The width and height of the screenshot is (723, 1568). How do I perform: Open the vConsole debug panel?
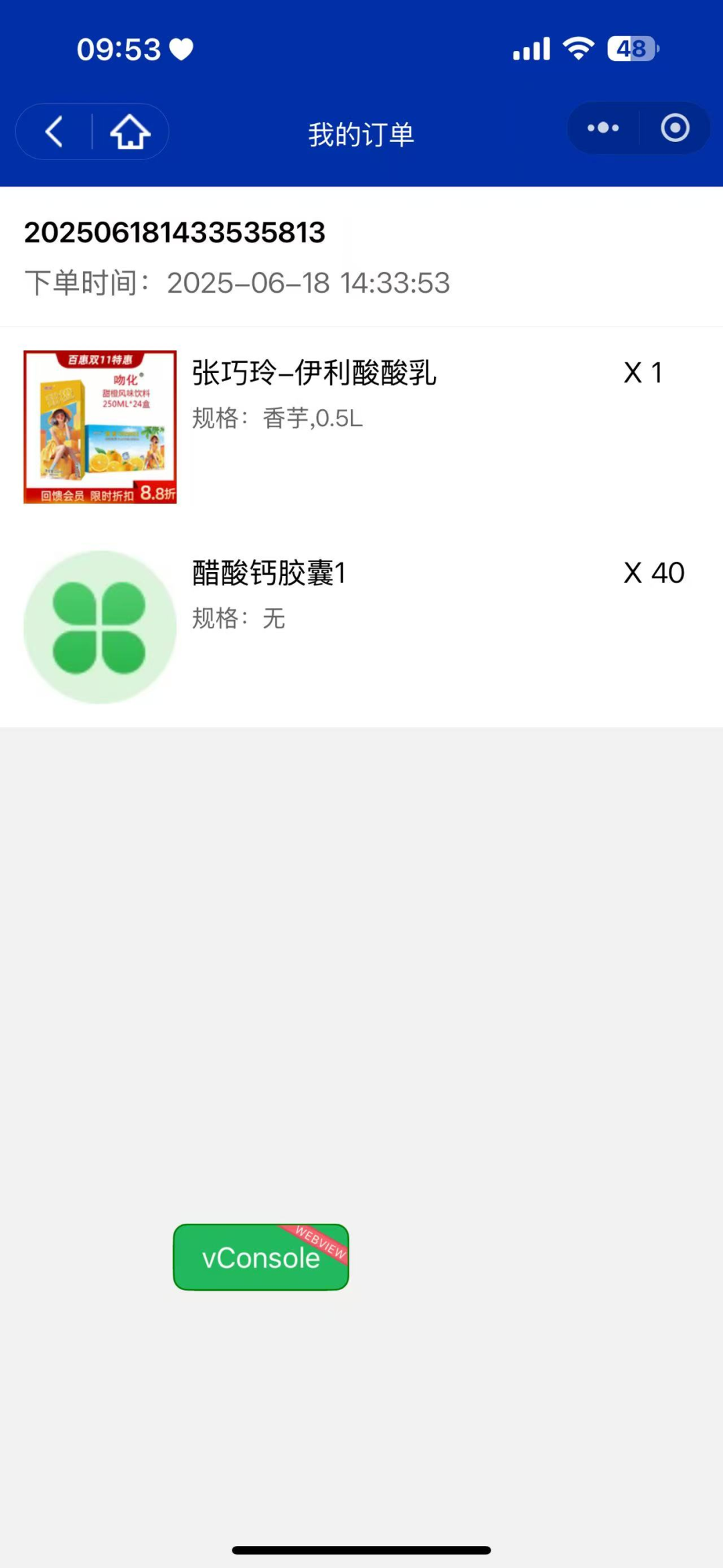pyautogui.click(x=260, y=1257)
